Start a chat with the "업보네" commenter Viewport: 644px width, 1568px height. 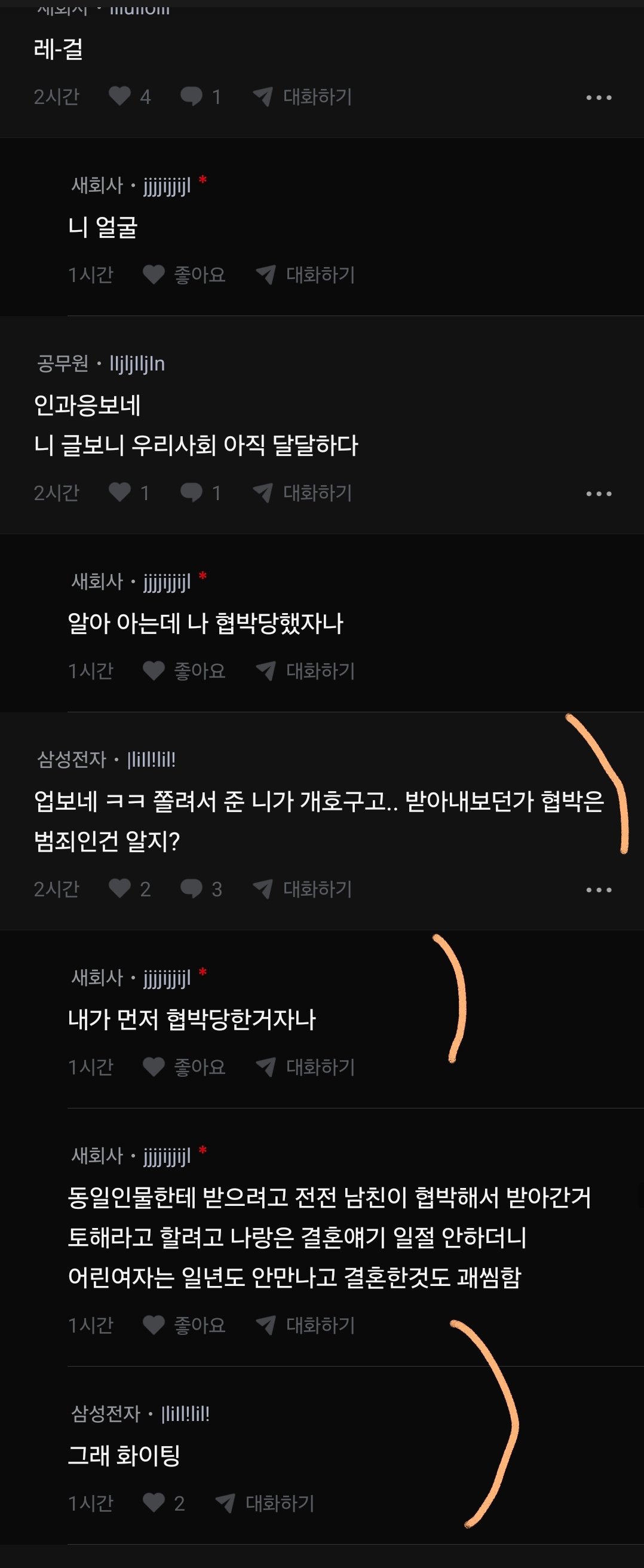click(x=303, y=889)
